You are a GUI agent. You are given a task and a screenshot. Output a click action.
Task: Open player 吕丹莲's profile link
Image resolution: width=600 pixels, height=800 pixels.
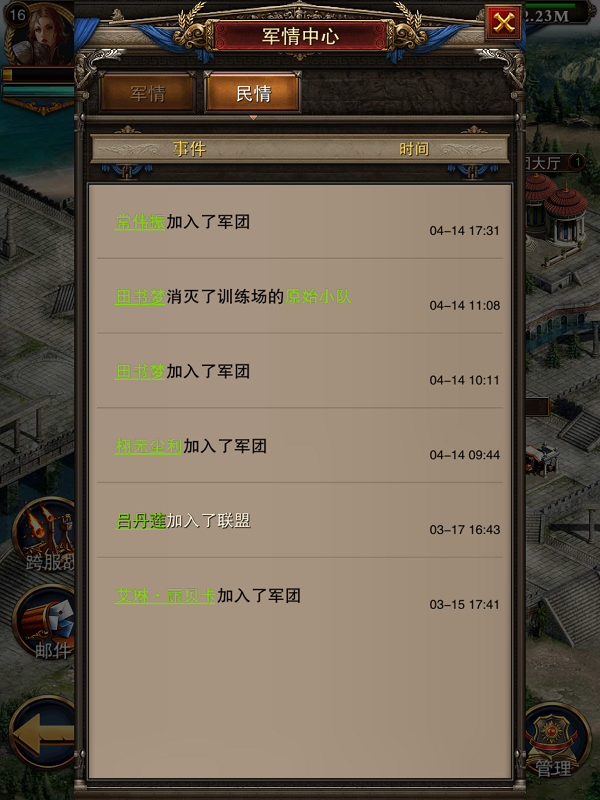tap(140, 521)
